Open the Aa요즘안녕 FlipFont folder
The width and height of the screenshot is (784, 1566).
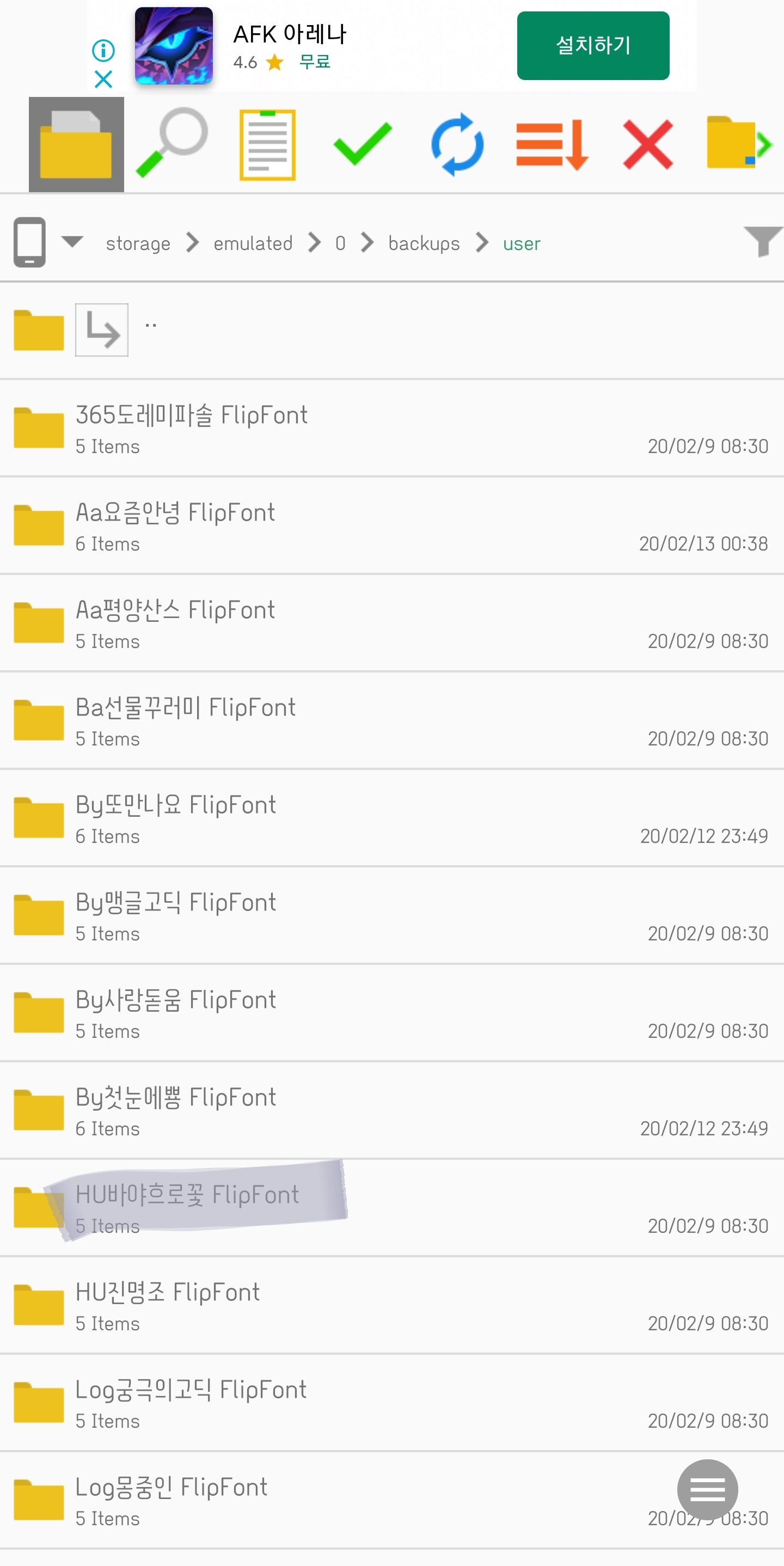[x=392, y=526]
